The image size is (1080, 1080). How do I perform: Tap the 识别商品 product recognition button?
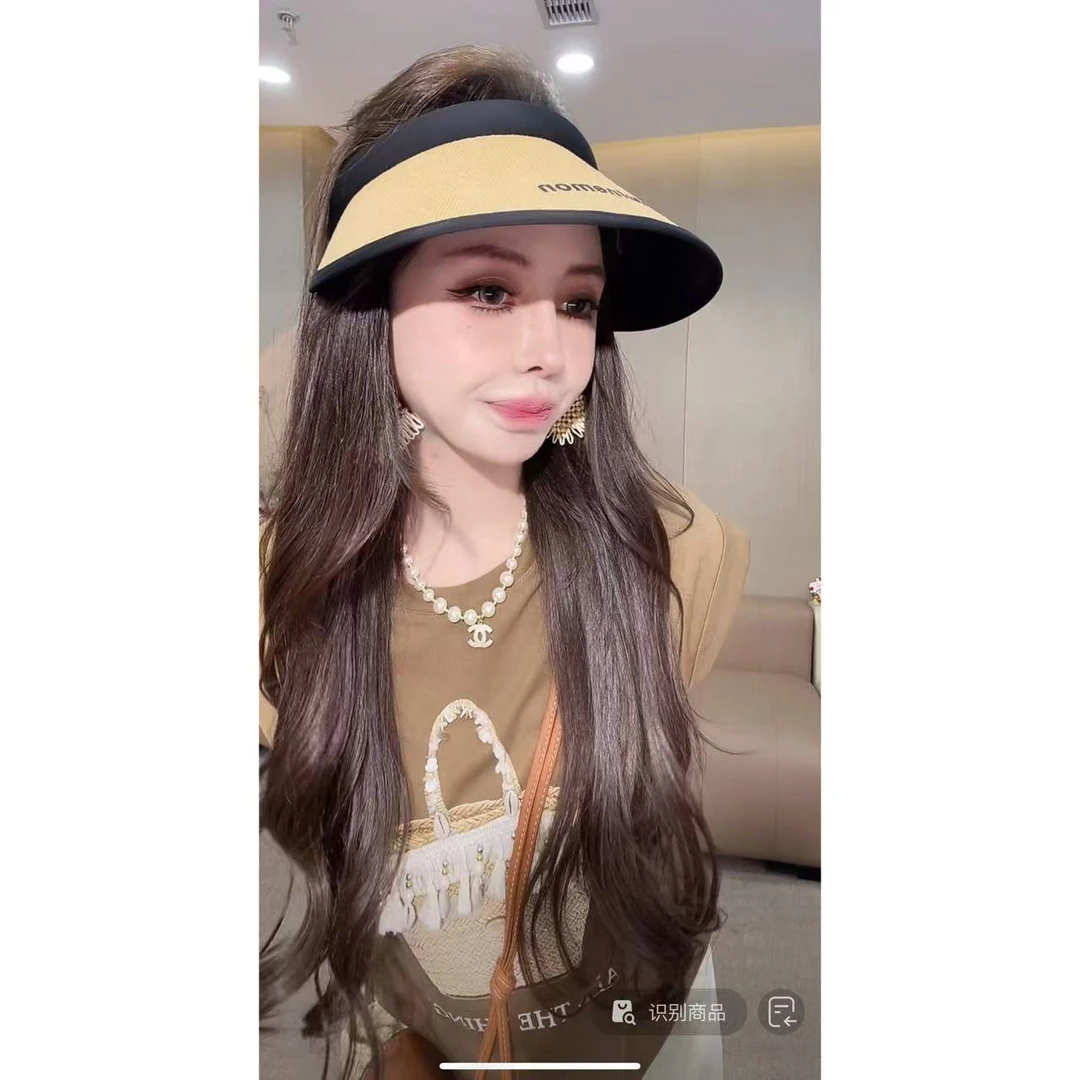point(670,1012)
